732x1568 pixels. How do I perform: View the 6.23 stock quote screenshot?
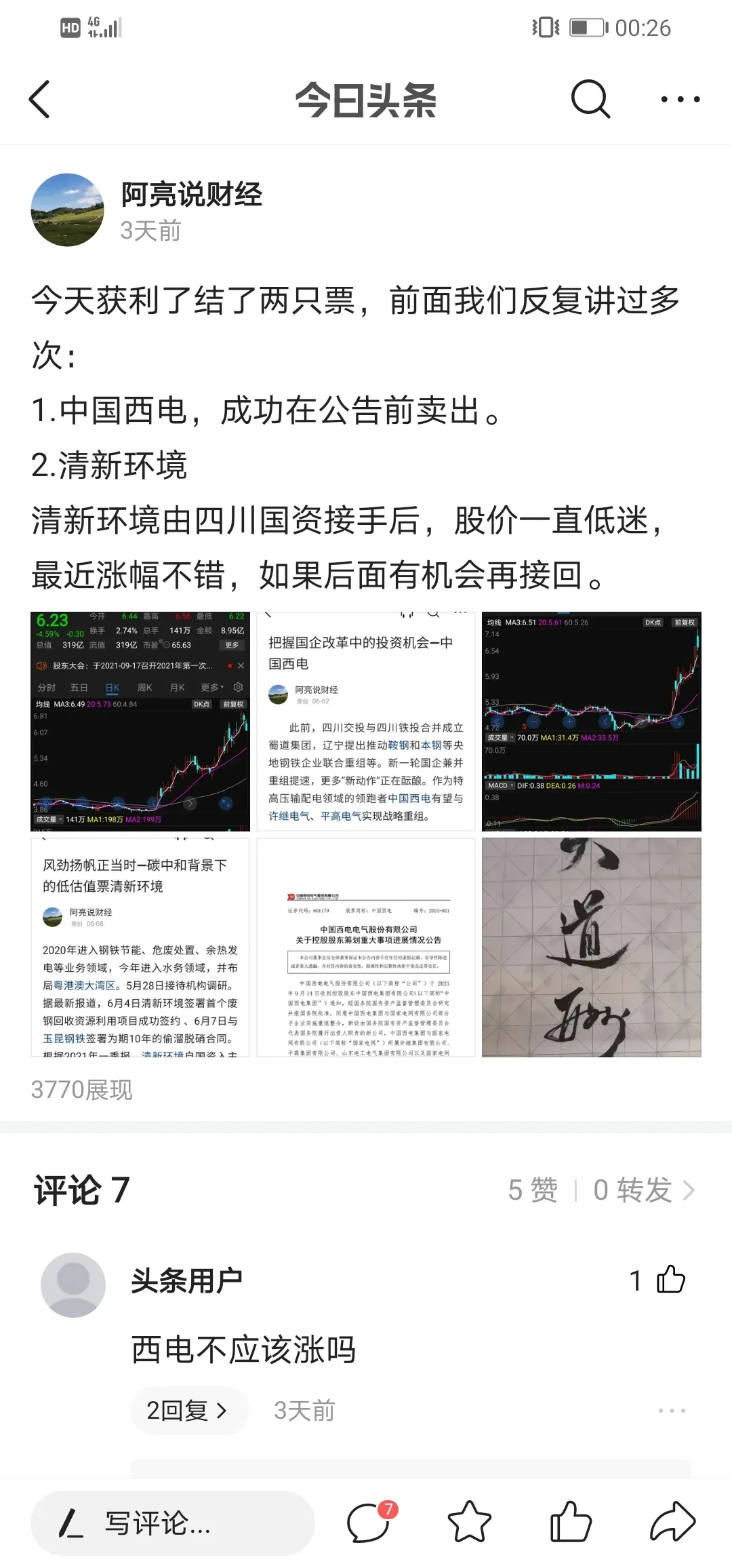pyautogui.click(x=140, y=721)
